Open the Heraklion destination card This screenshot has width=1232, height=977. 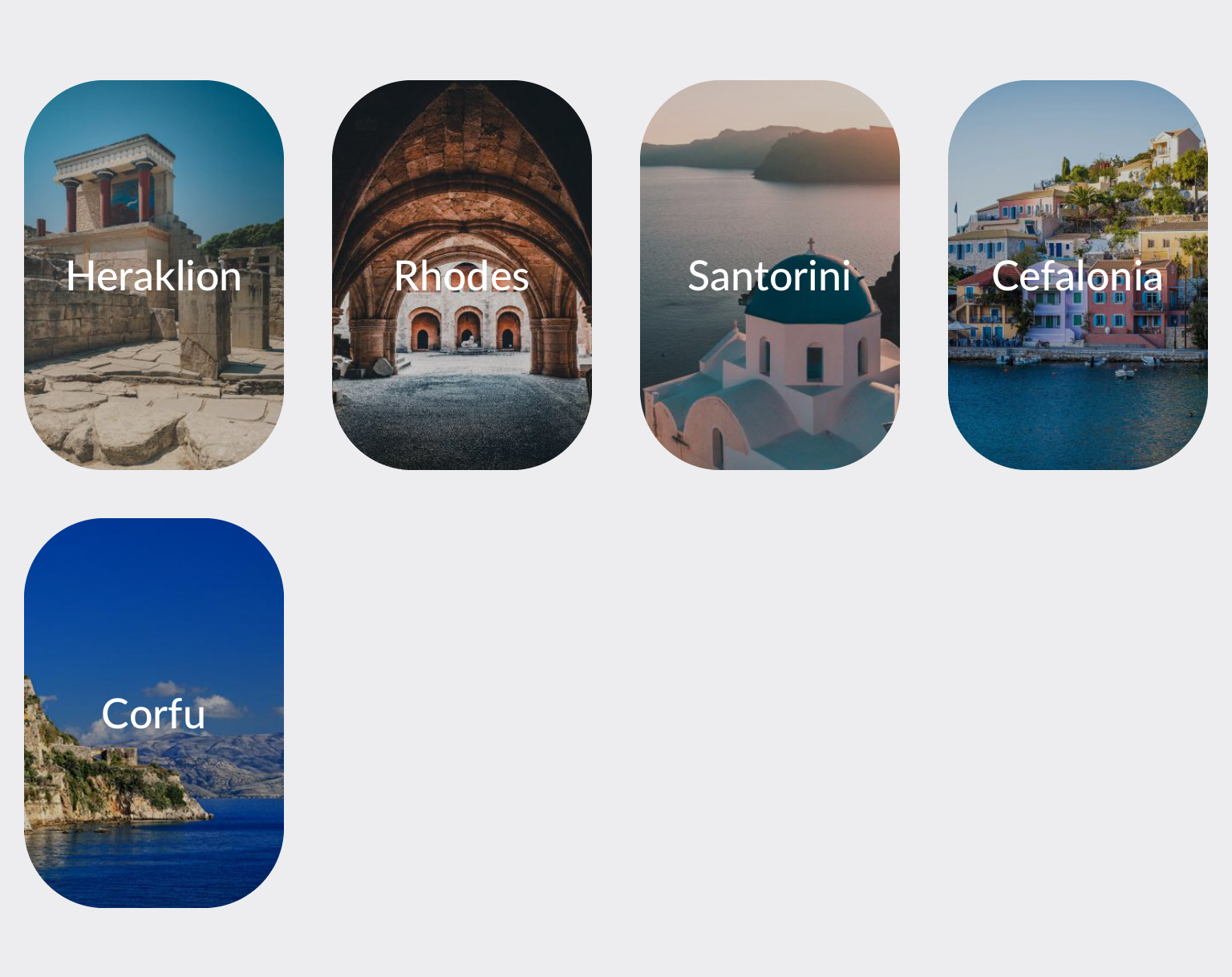154,275
